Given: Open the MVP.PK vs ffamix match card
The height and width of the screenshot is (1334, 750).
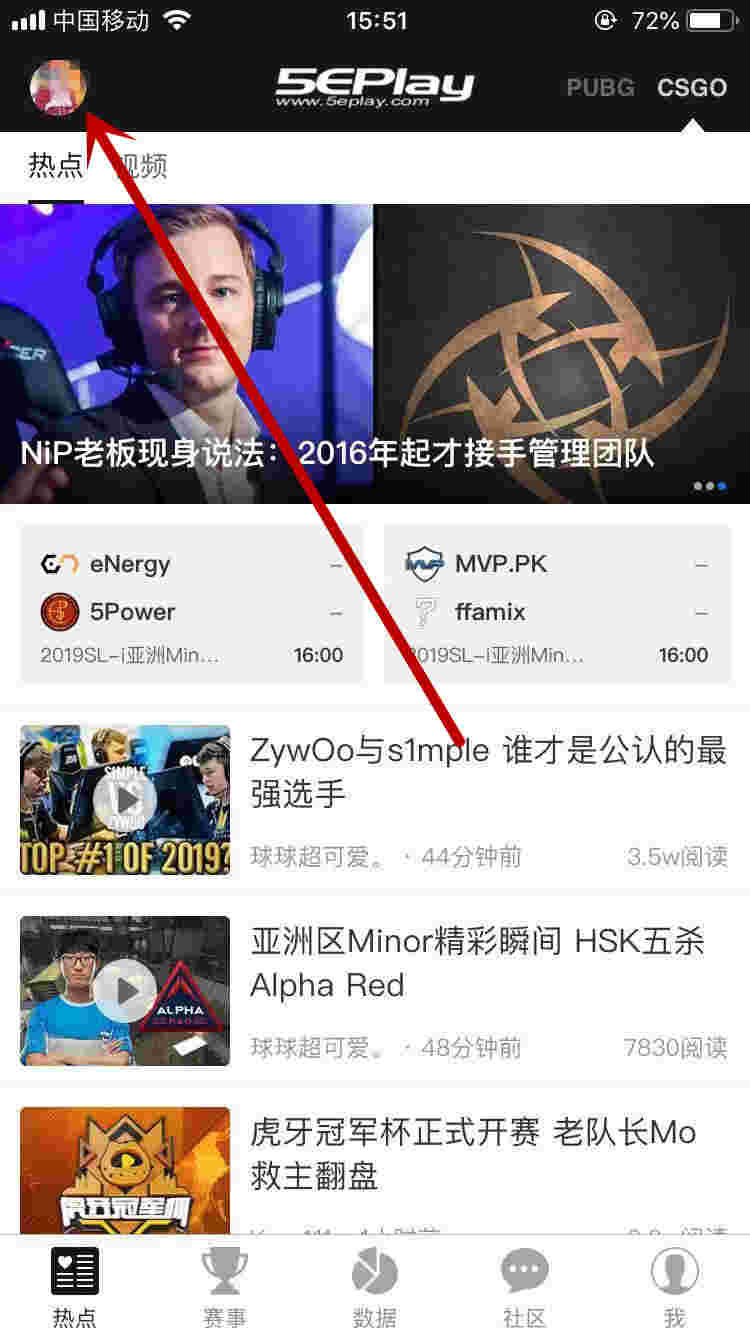Looking at the screenshot, I should coord(557,605).
